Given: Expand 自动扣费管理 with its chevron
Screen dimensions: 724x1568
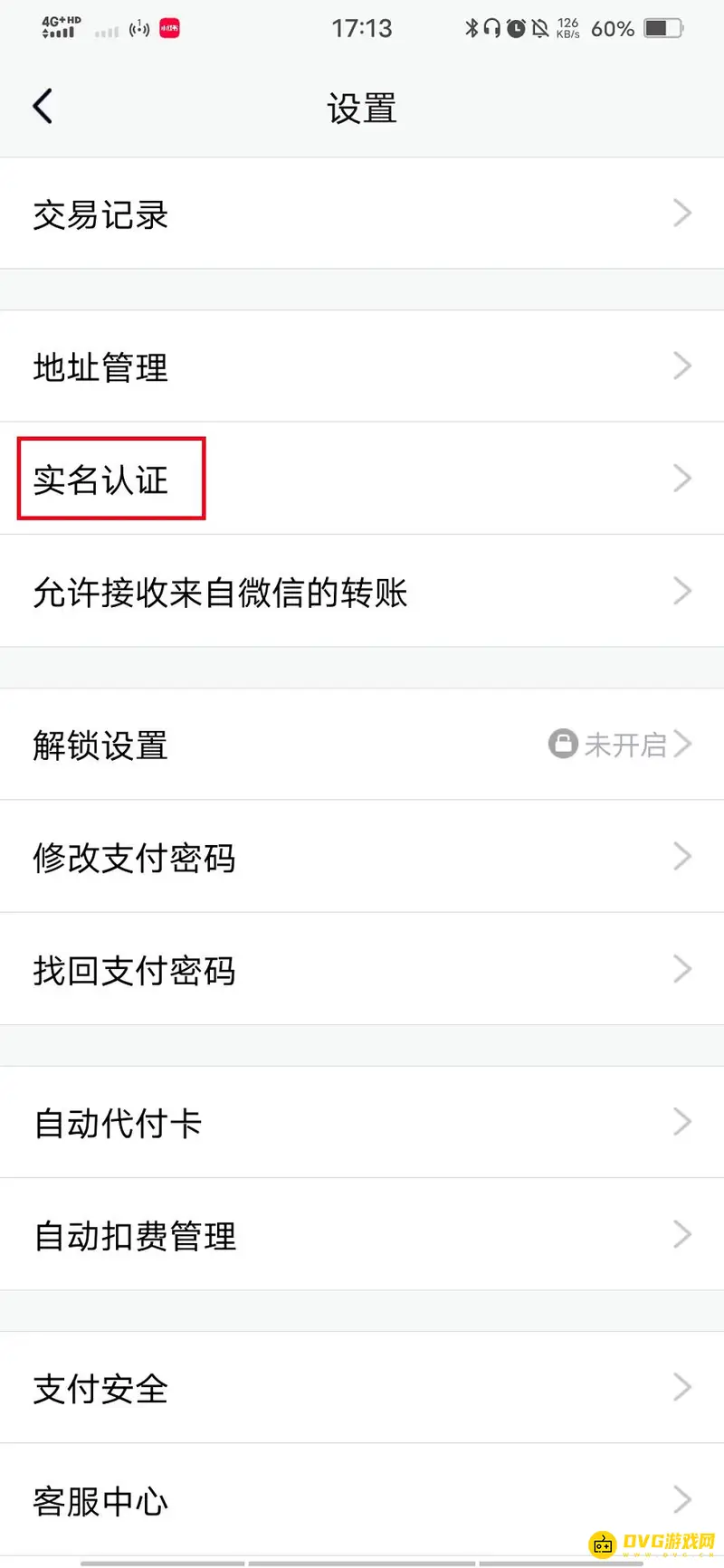Looking at the screenshot, I should pyautogui.click(x=683, y=1235).
